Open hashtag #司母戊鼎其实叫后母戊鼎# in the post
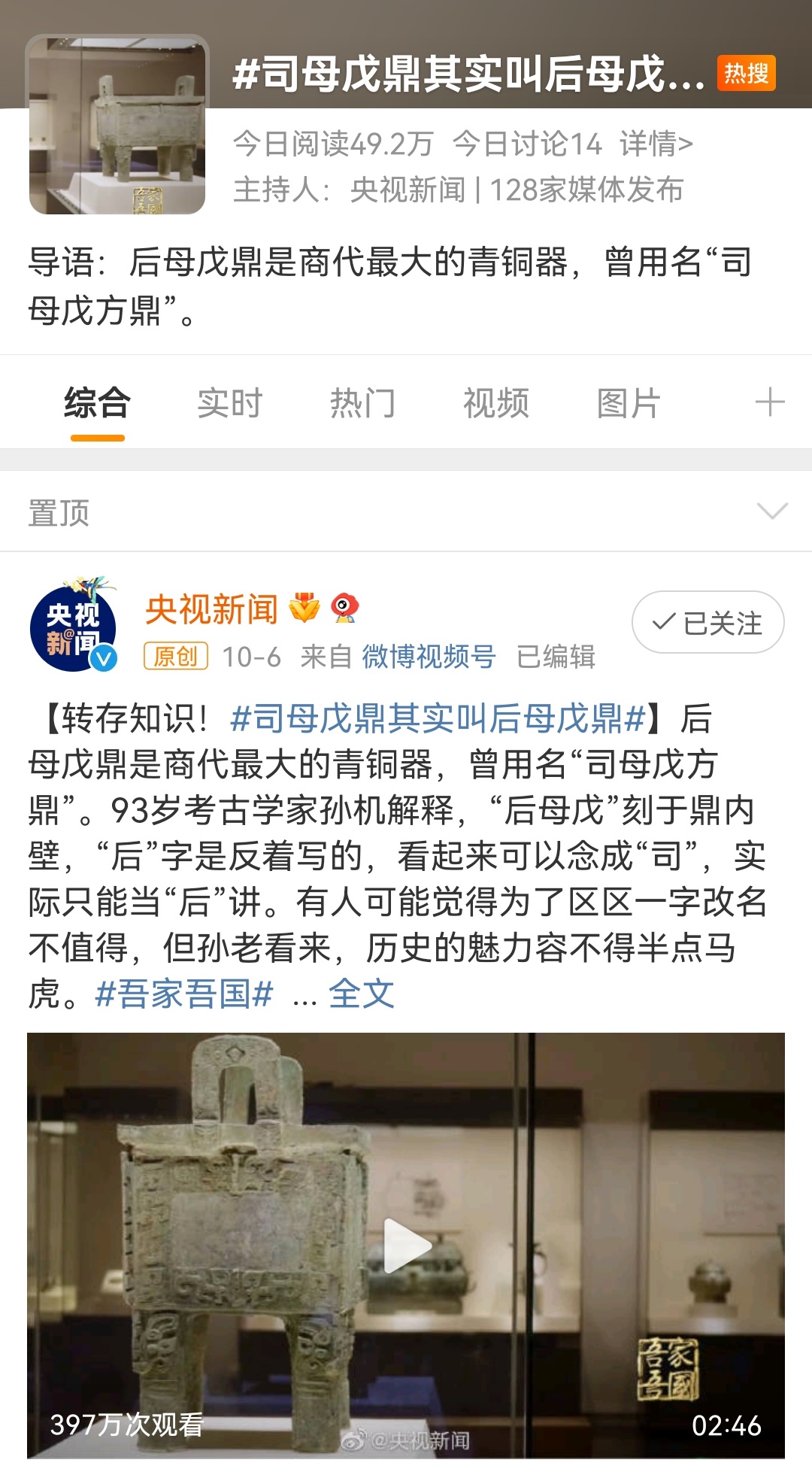 [438, 718]
